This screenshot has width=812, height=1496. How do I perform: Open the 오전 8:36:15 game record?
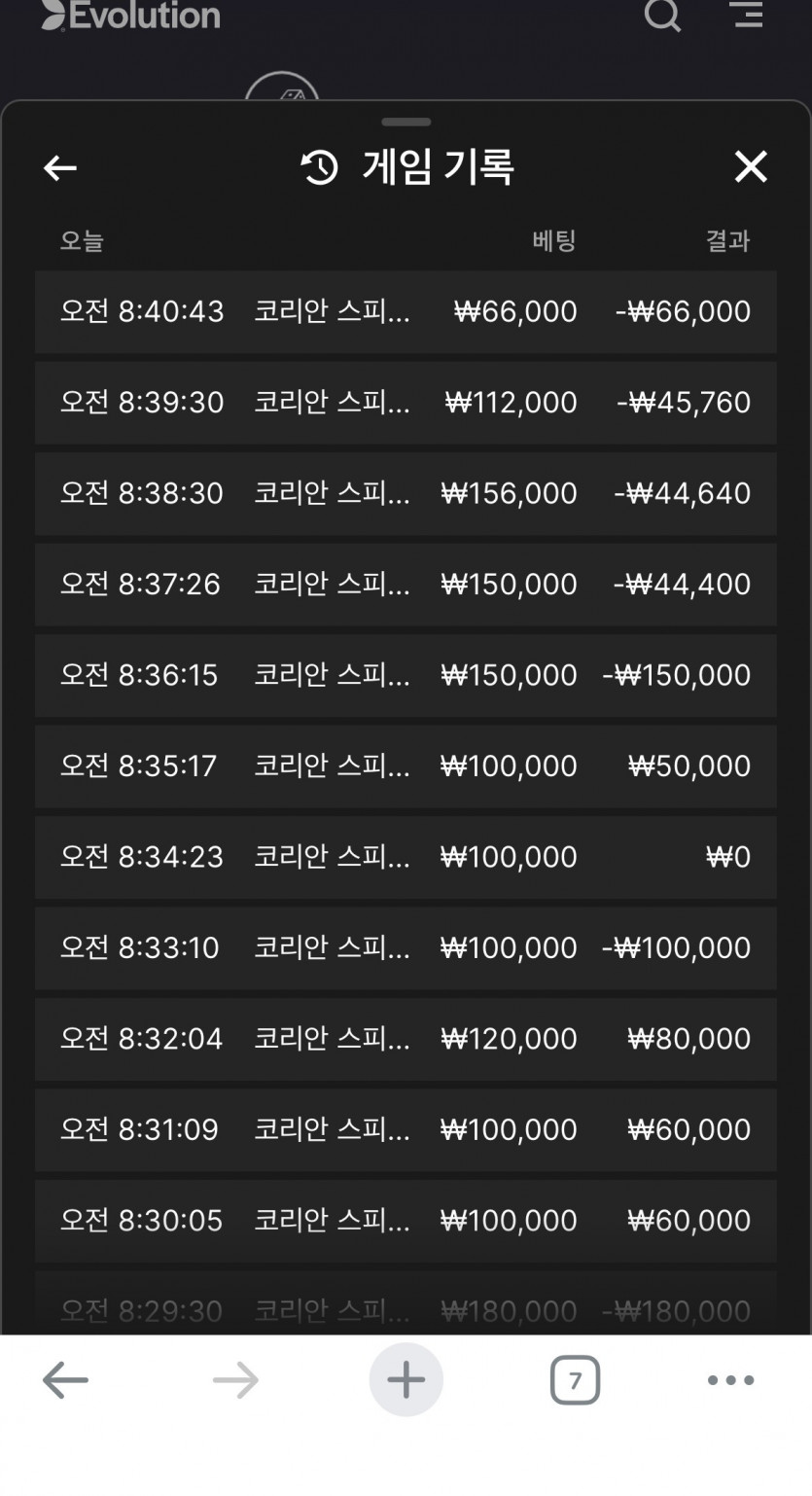[406, 675]
